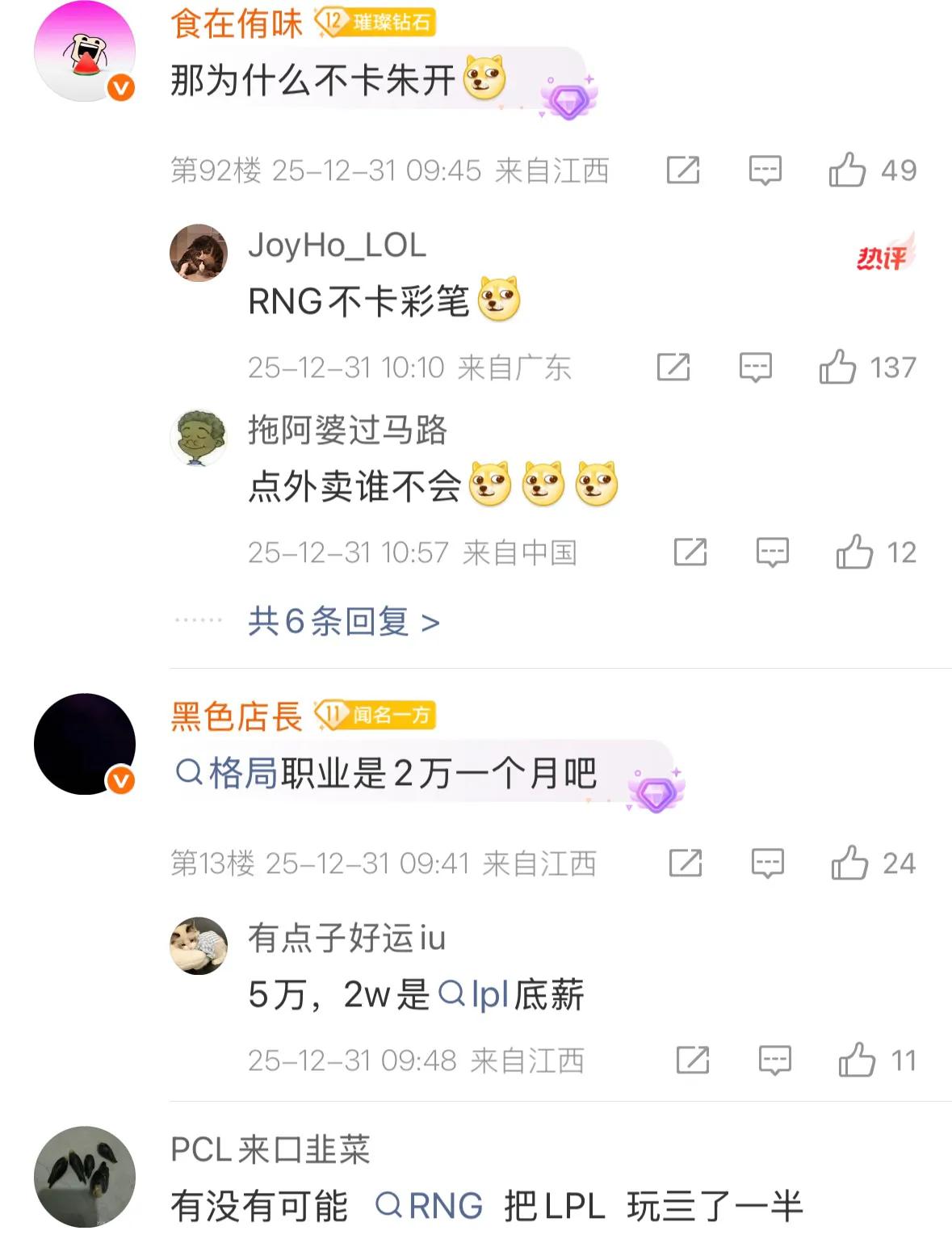Image resolution: width=952 pixels, height=1239 pixels.
Task: Share JoyHo_LOL's reply
Action: point(673,367)
